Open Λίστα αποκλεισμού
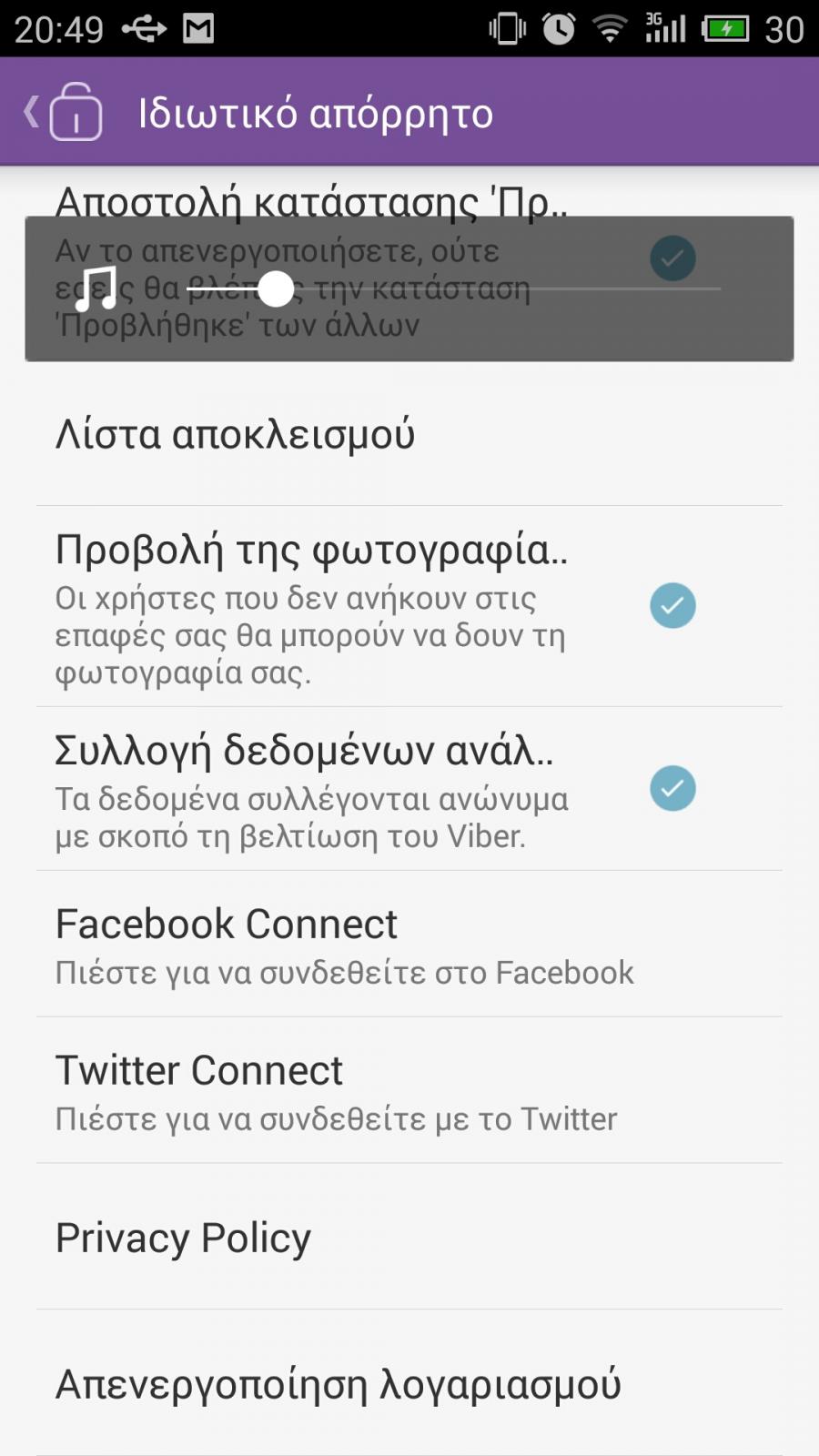This screenshot has height=1456, width=819. point(409,434)
